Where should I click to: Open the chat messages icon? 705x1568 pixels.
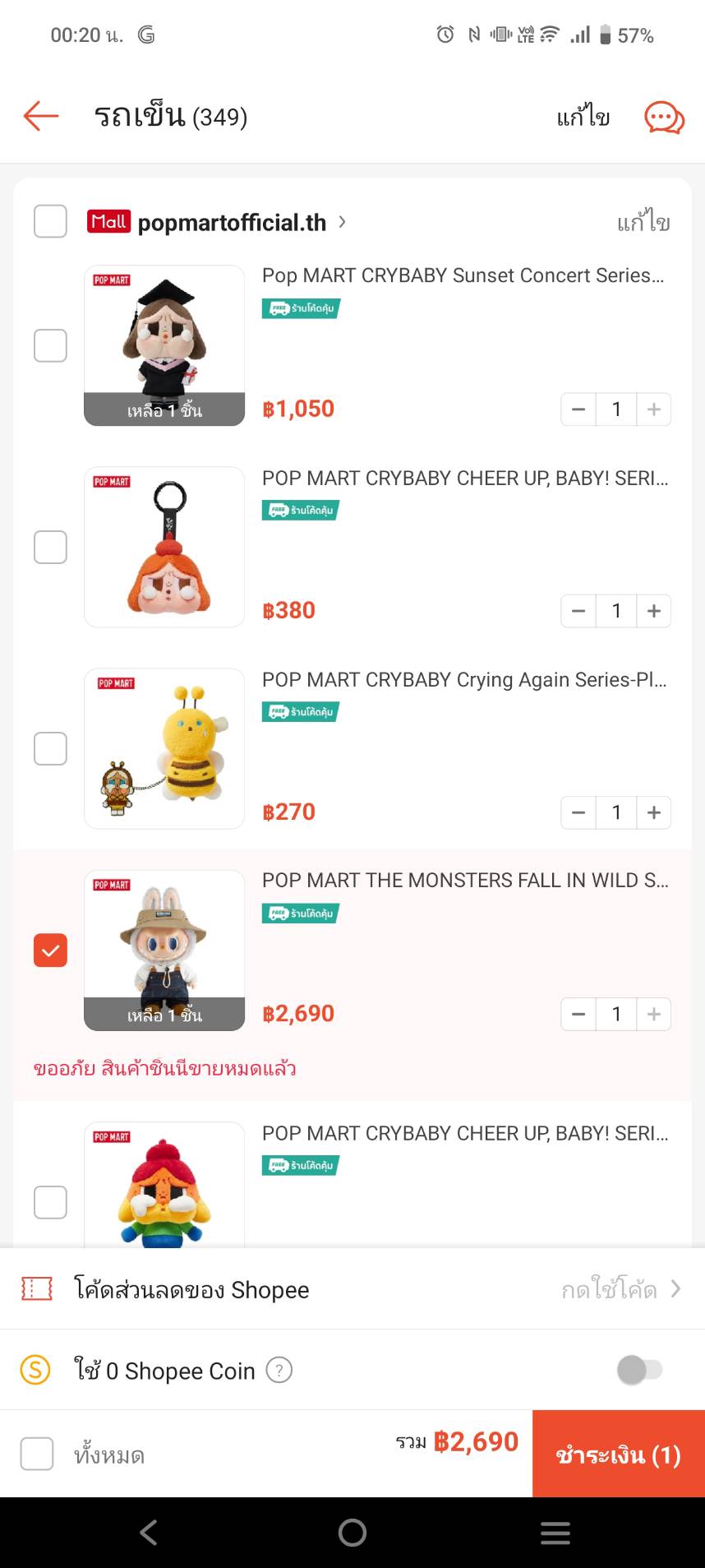pos(664,118)
